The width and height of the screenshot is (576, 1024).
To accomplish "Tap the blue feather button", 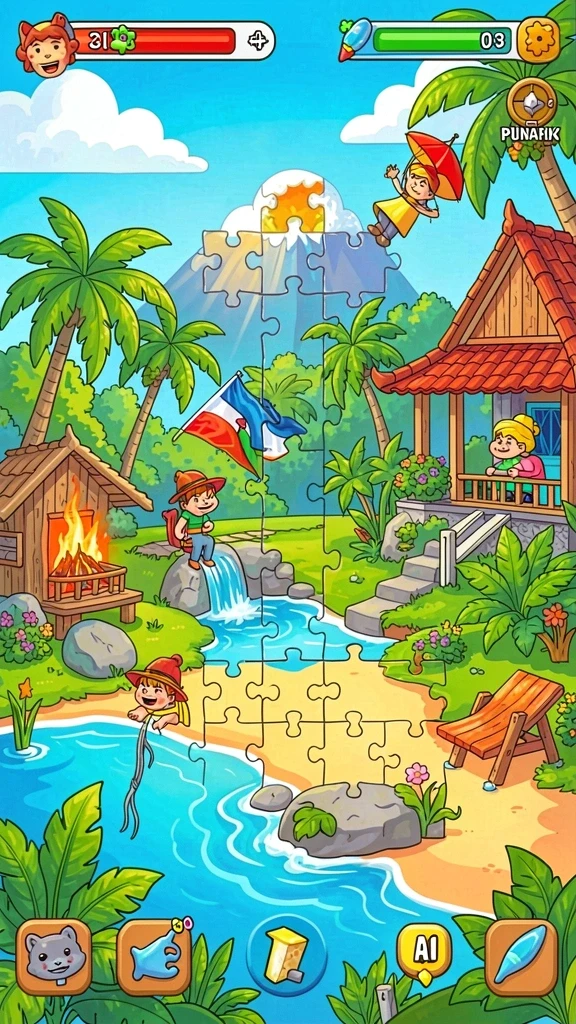I will 522,957.
